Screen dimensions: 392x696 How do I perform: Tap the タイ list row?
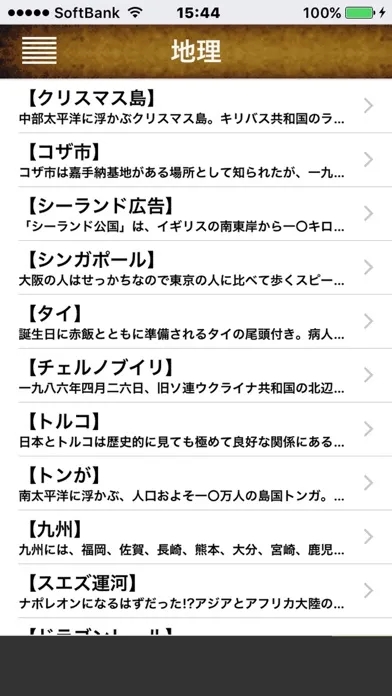196,321
